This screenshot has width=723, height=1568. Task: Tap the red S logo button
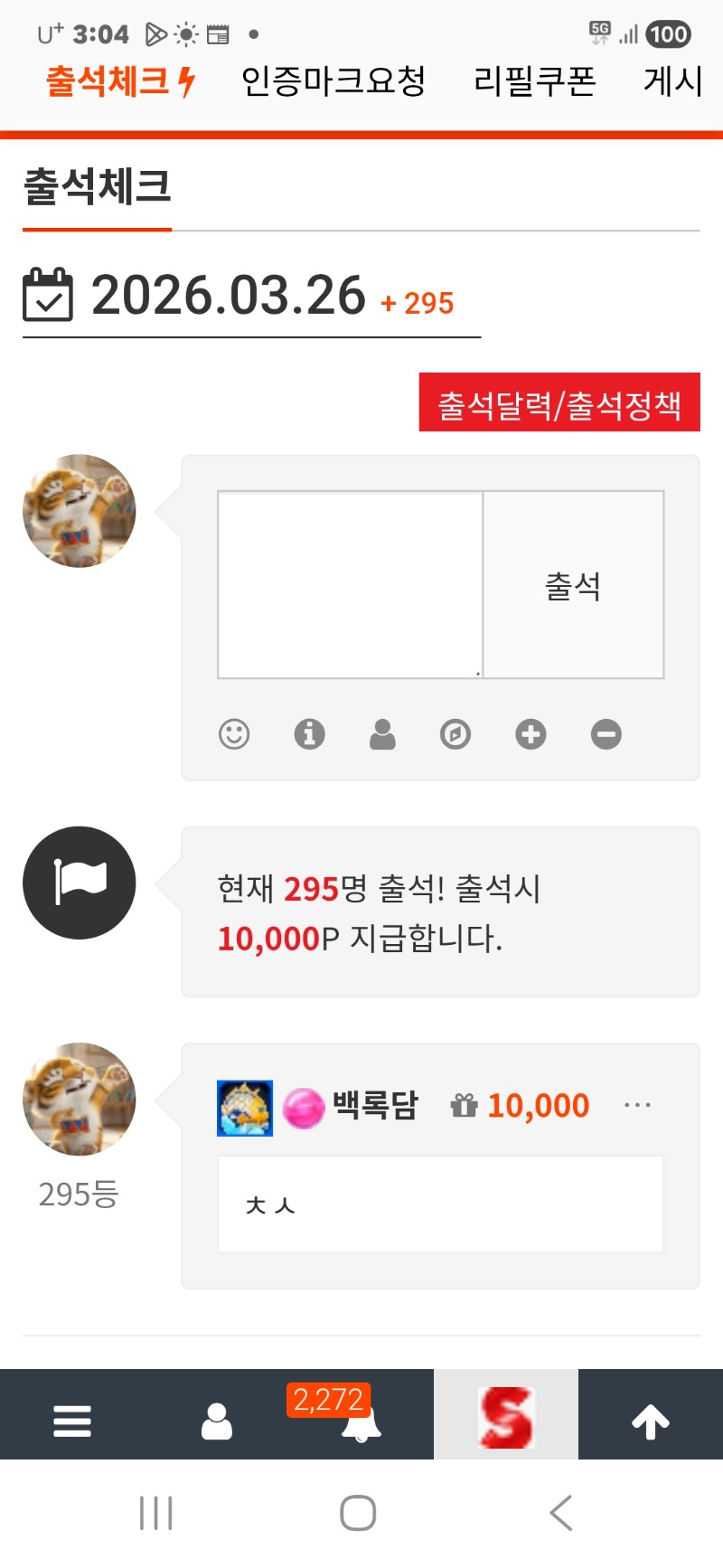coord(505,1416)
